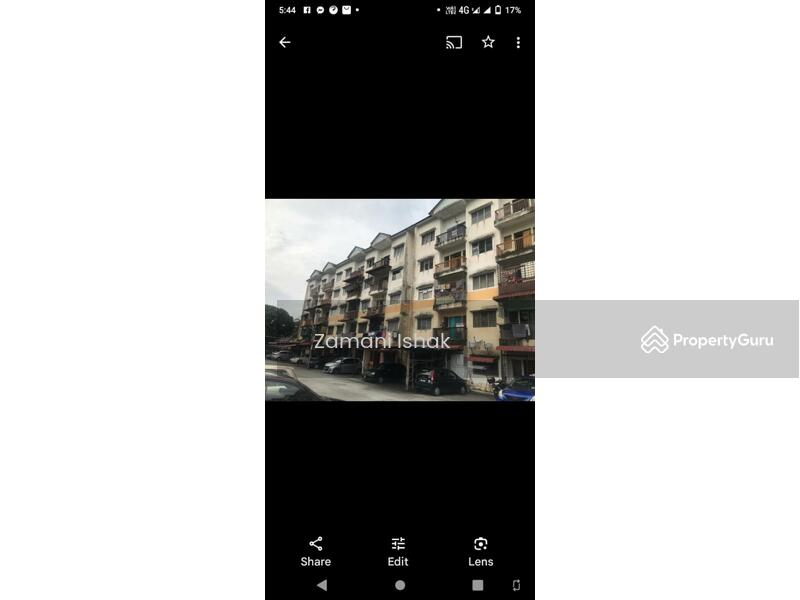Open the recent apps view

(477, 585)
